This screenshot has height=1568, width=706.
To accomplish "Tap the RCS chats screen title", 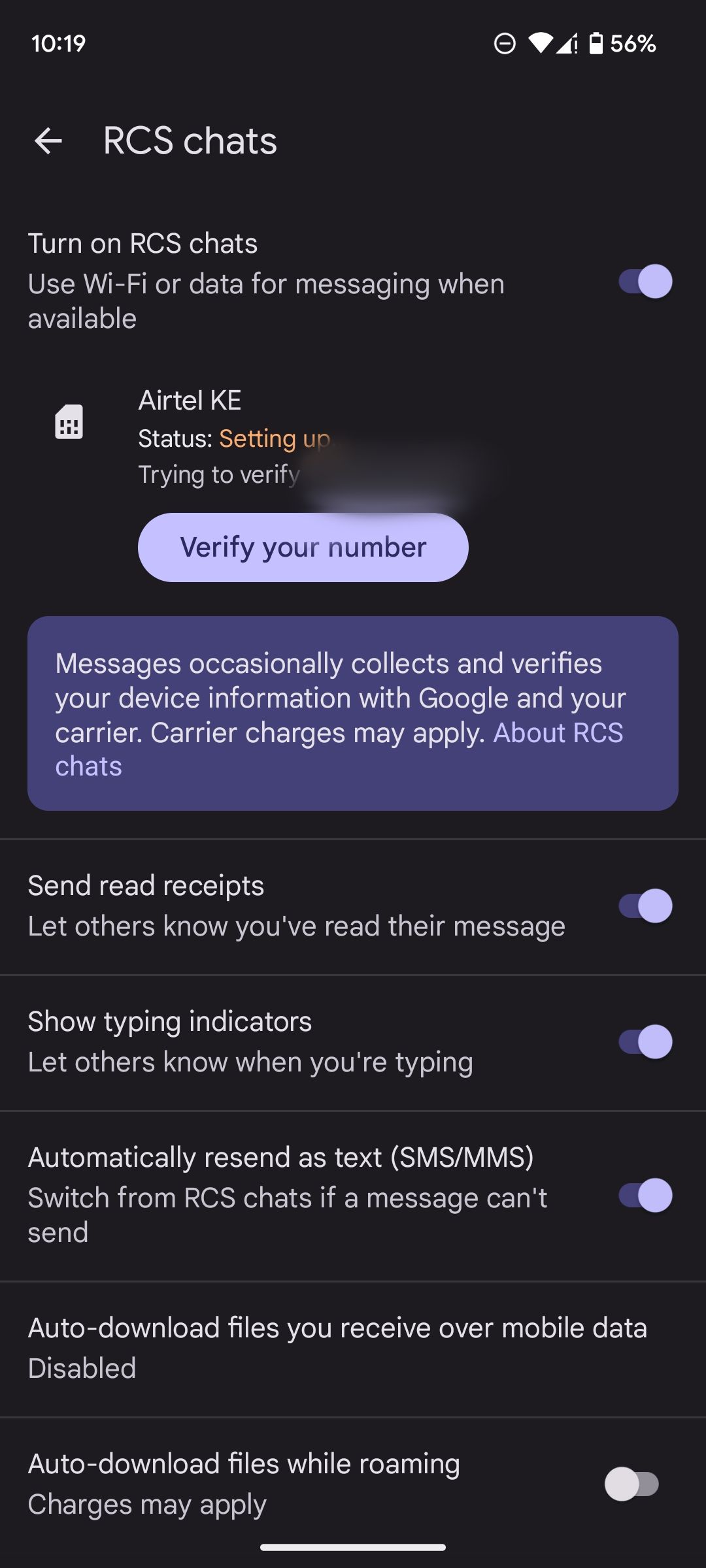I will [x=188, y=140].
